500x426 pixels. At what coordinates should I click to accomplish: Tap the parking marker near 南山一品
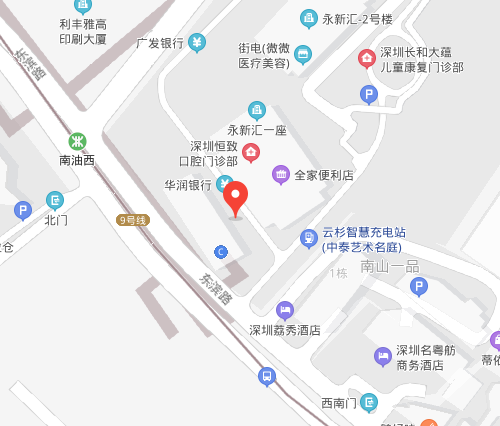(x=419, y=286)
